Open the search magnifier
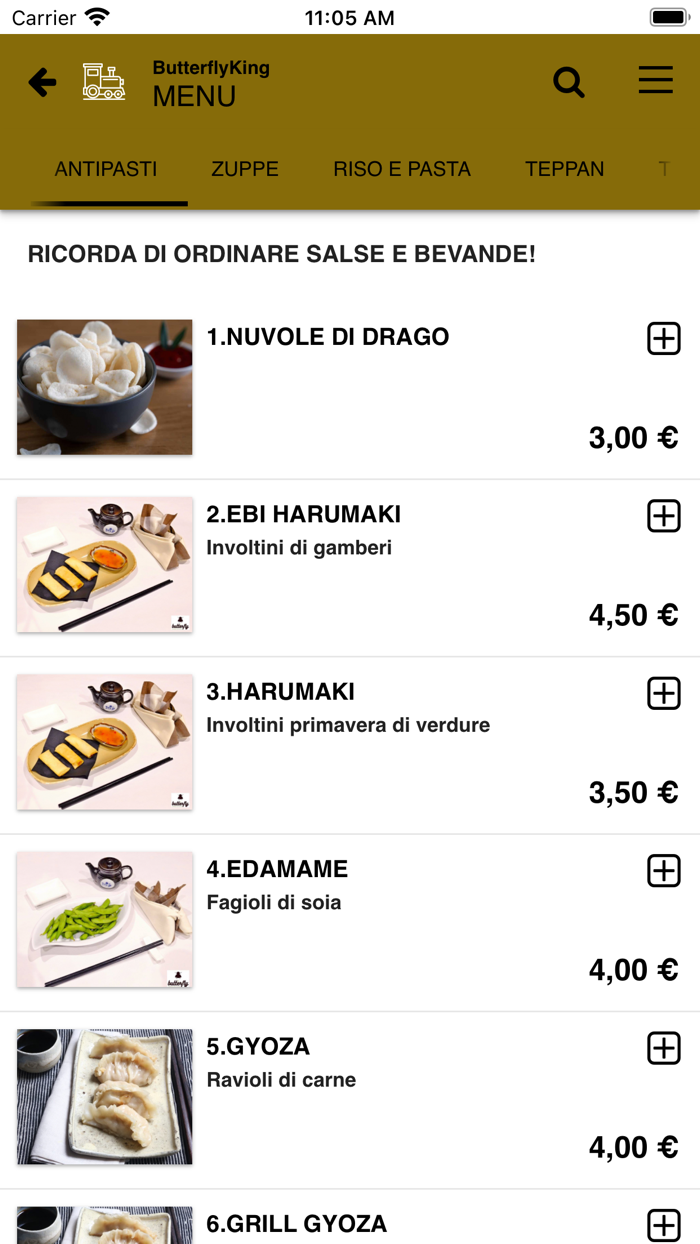This screenshot has width=700, height=1244. (x=569, y=82)
